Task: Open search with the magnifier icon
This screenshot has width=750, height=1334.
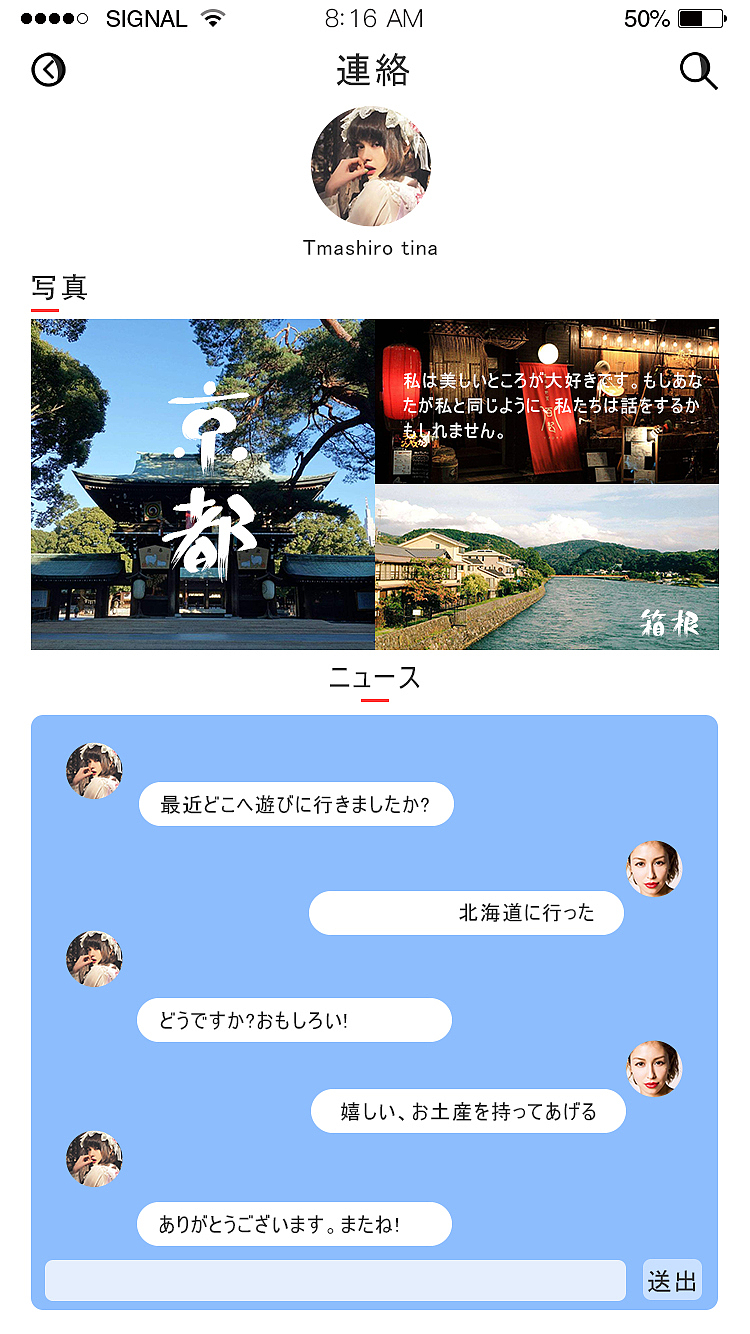Action: click(x=698, y=70)
